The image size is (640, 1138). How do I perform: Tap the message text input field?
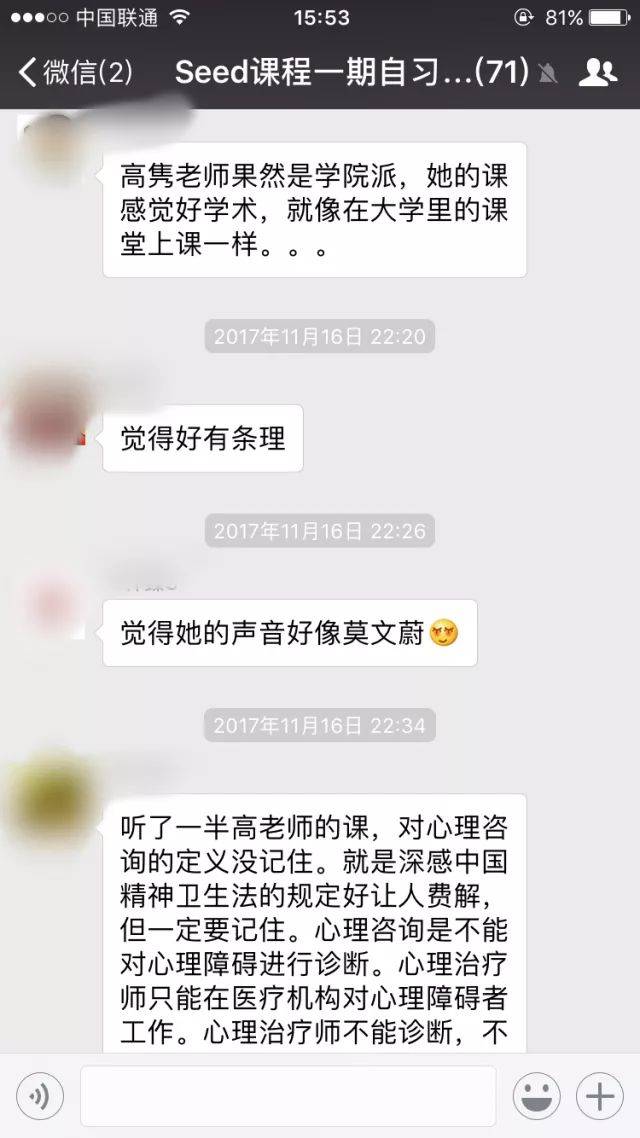click(288, 1097)
